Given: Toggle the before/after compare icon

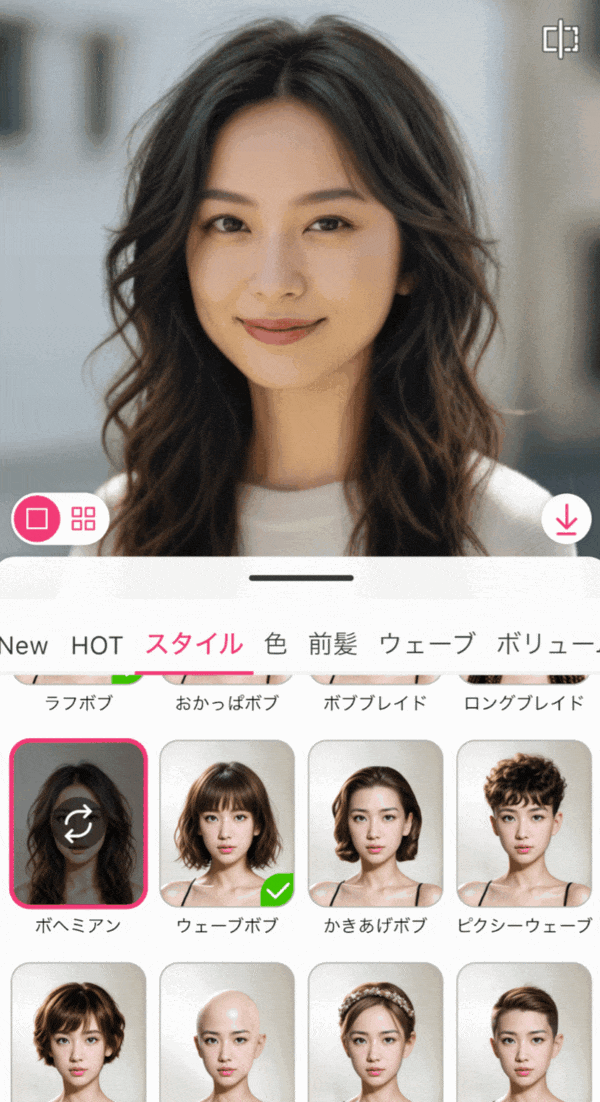Looking at the screenshot, I should click(561, 39).
